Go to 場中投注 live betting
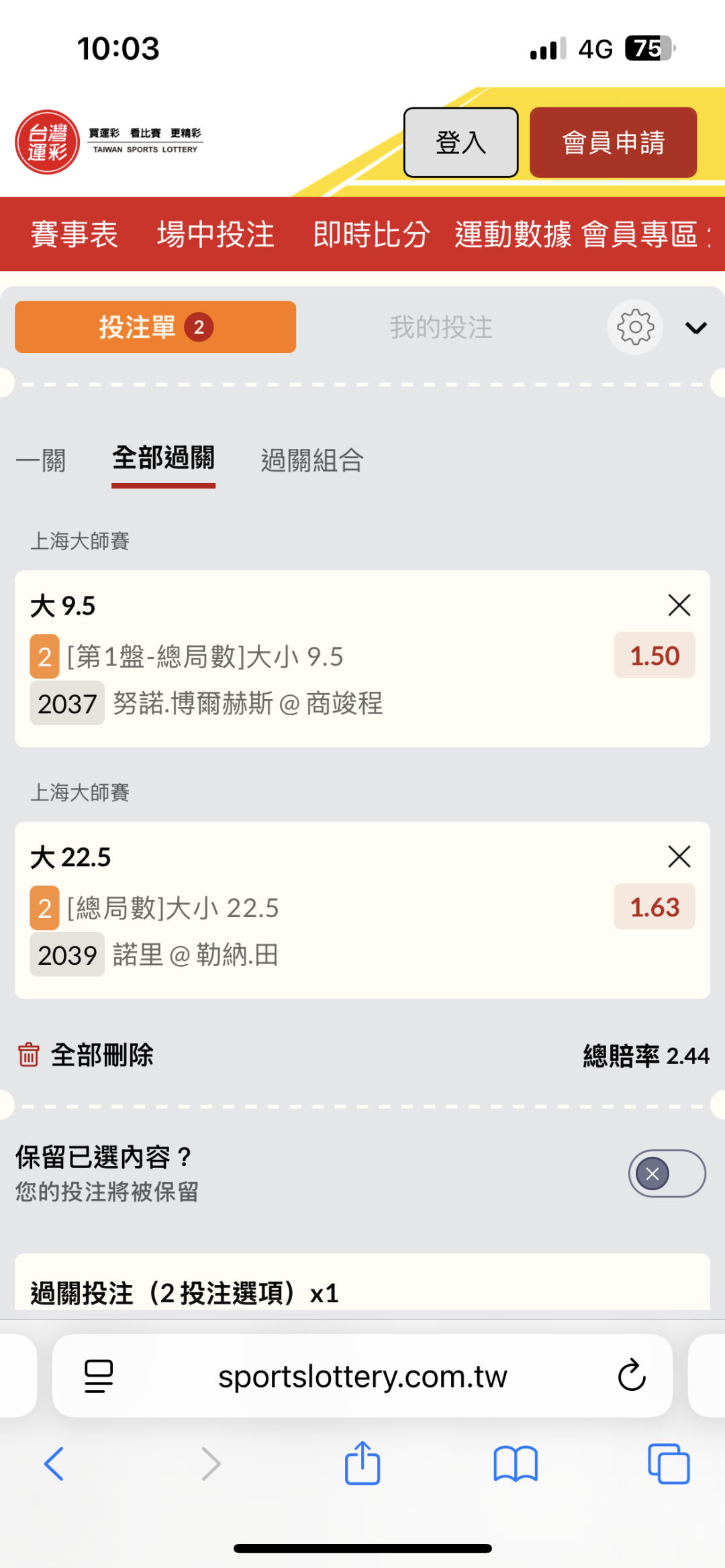This screenshot has height=1568, width=725. (215, 234)
